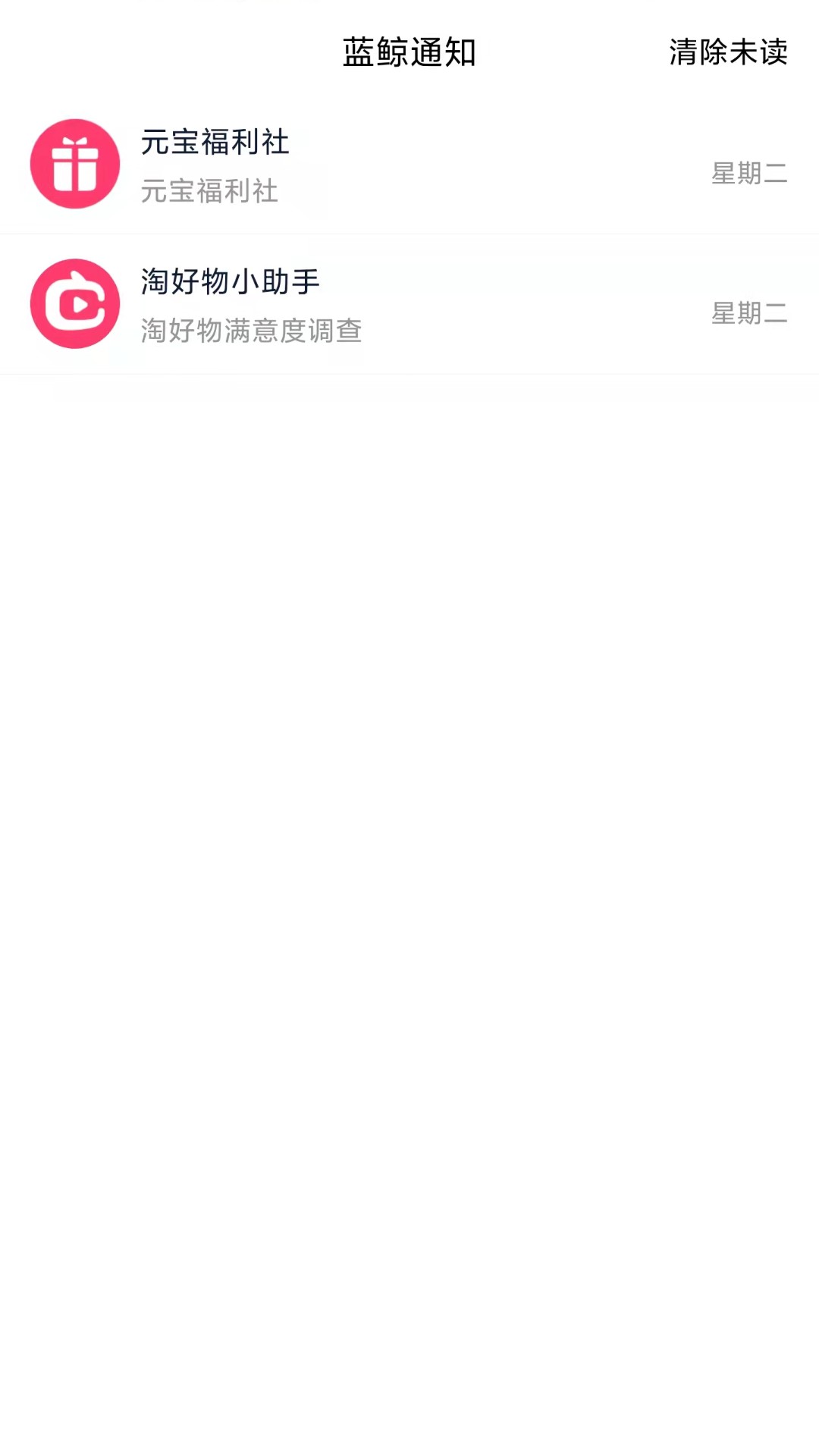Select the gift icon in the first notification row
Screen dimensions: 819x1456
coord(74,163)
